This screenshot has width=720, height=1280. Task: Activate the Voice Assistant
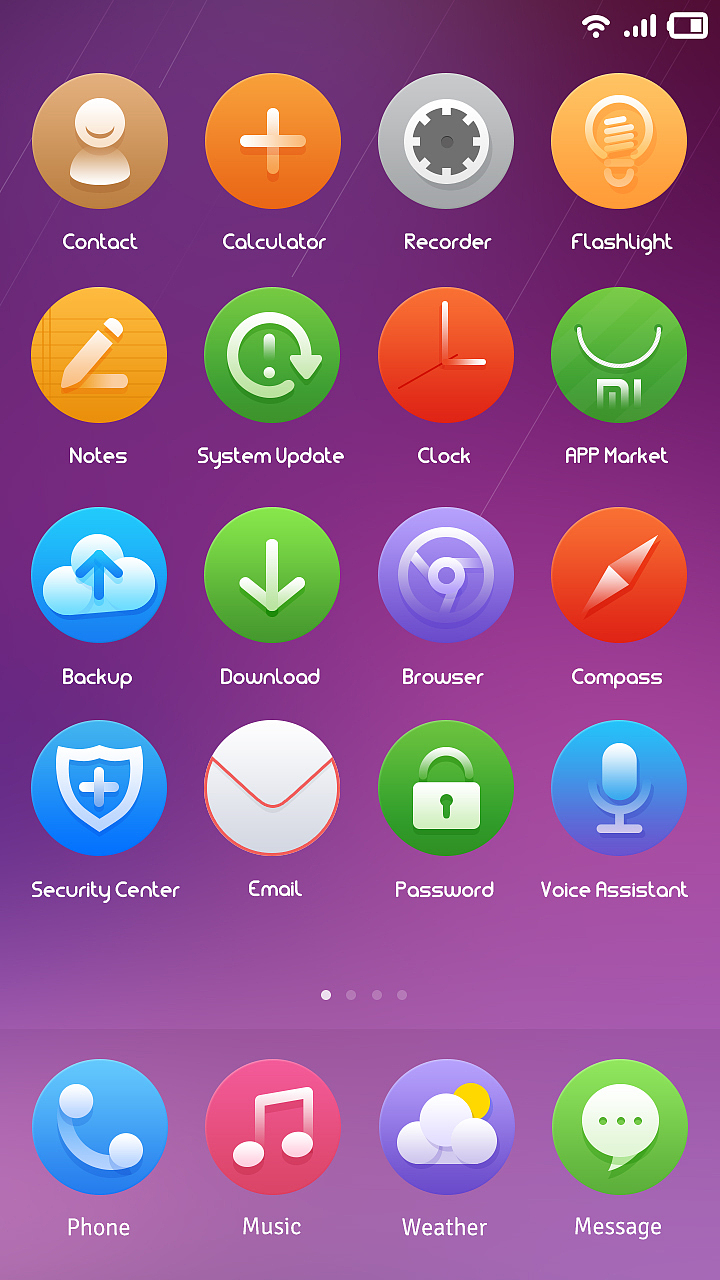coord(619,789)
